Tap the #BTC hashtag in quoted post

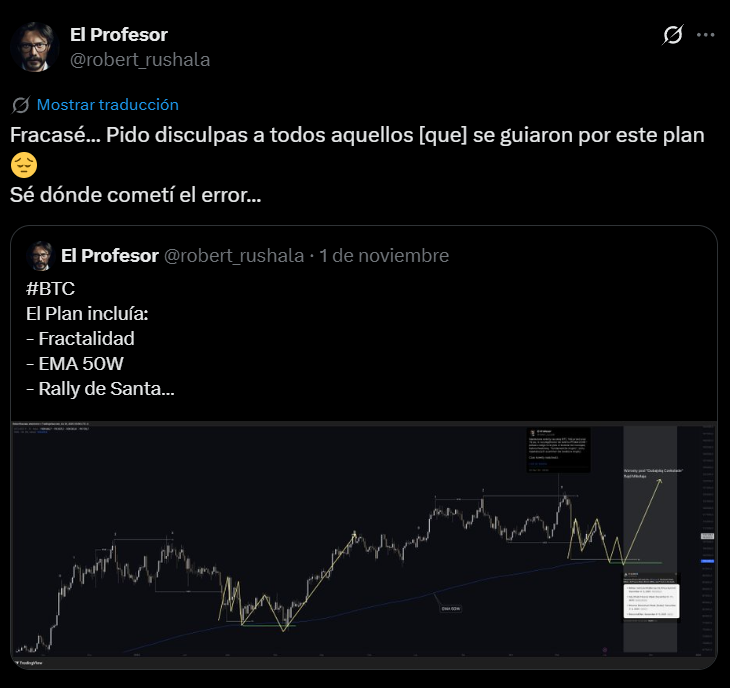(x=50, y=290)
